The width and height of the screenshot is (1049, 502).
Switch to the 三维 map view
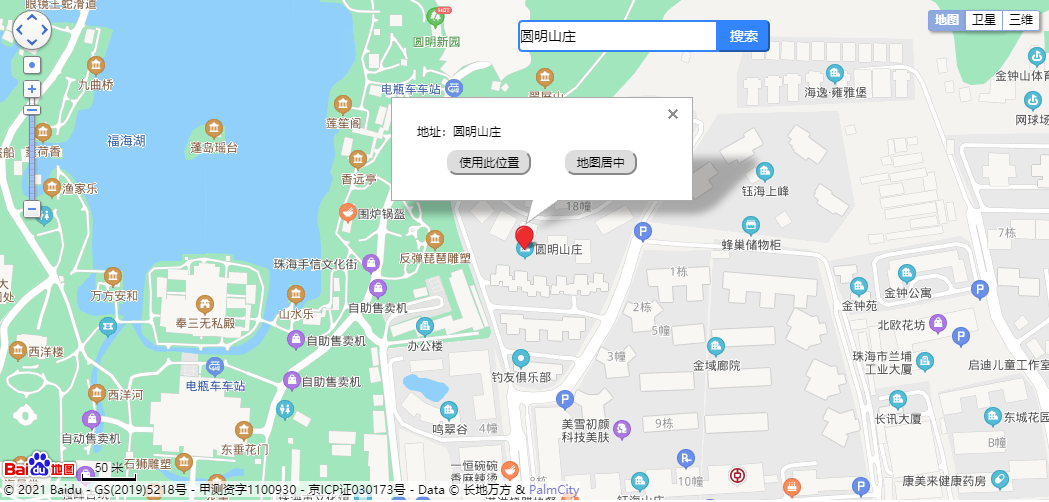(1020, 20)
